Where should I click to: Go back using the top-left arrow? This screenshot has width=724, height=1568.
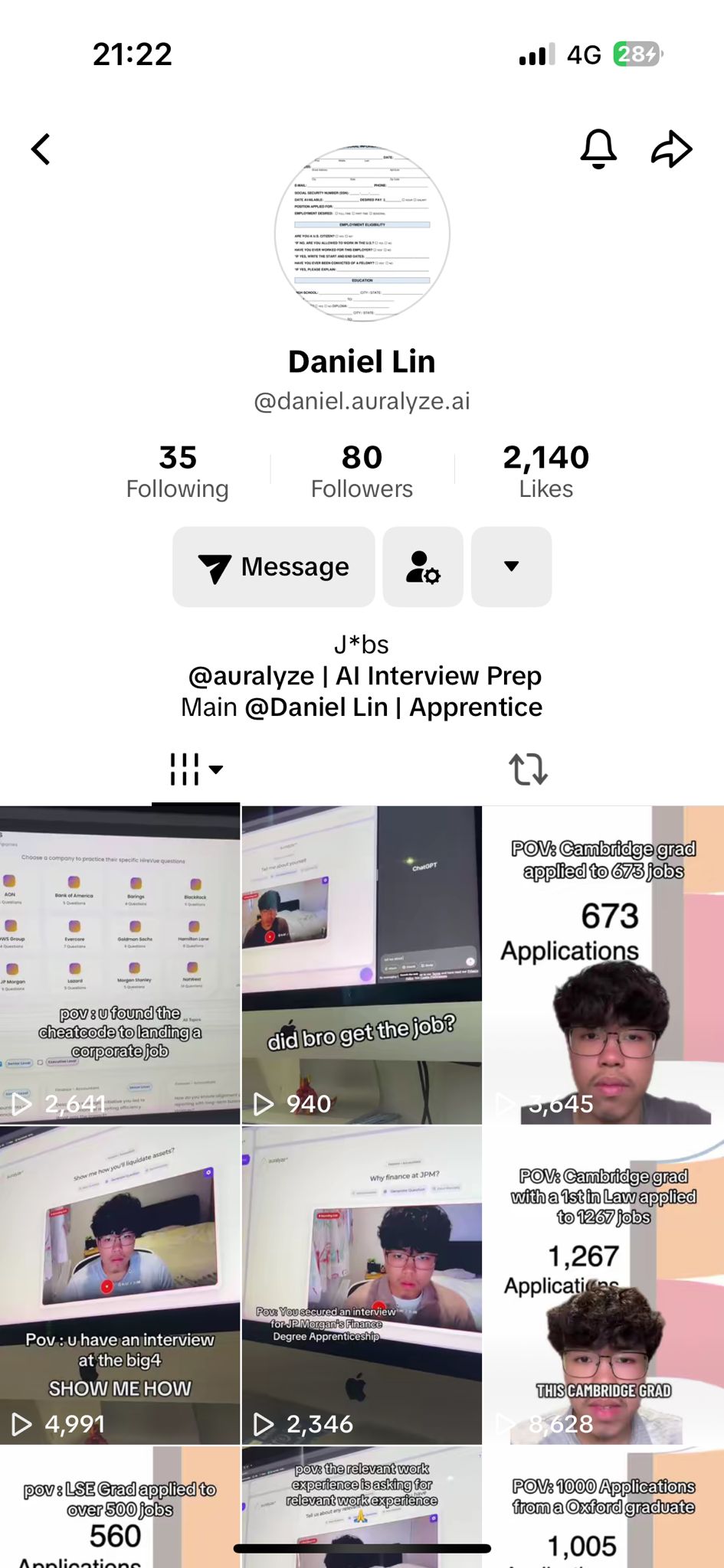(41, 149)
